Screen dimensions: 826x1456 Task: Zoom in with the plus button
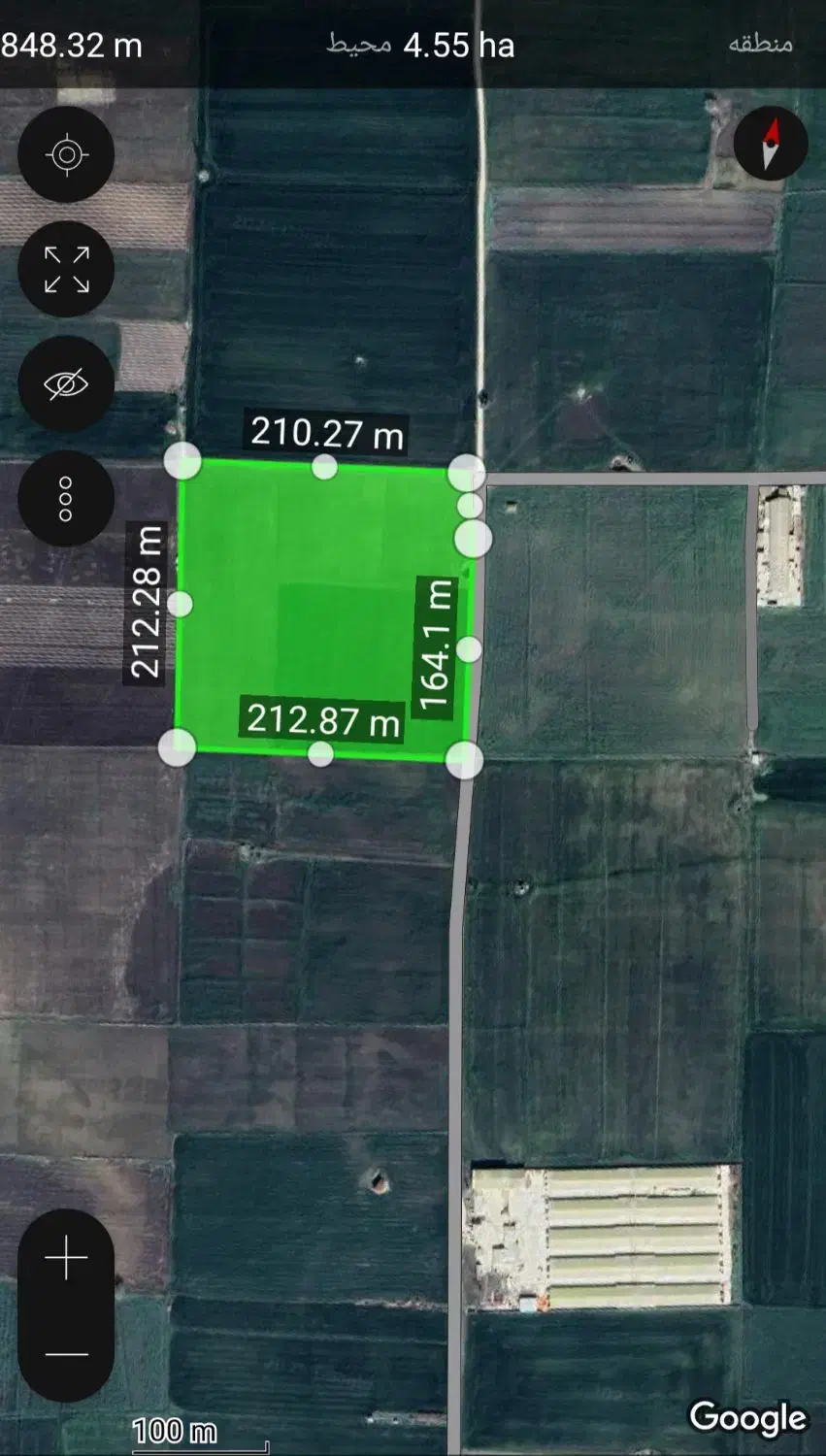pyautogui.click(x=66, y=1259)
